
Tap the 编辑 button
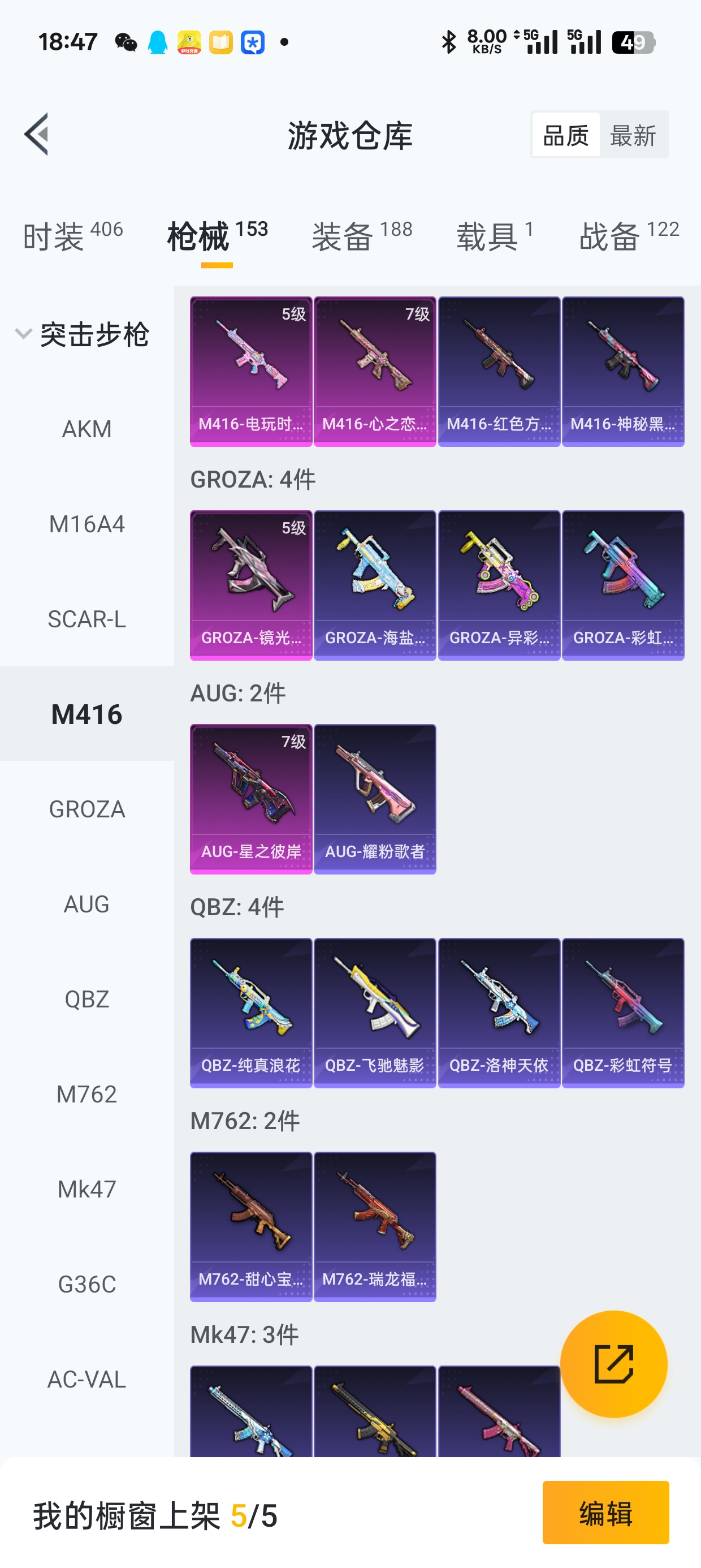(x=605, y=1513)
